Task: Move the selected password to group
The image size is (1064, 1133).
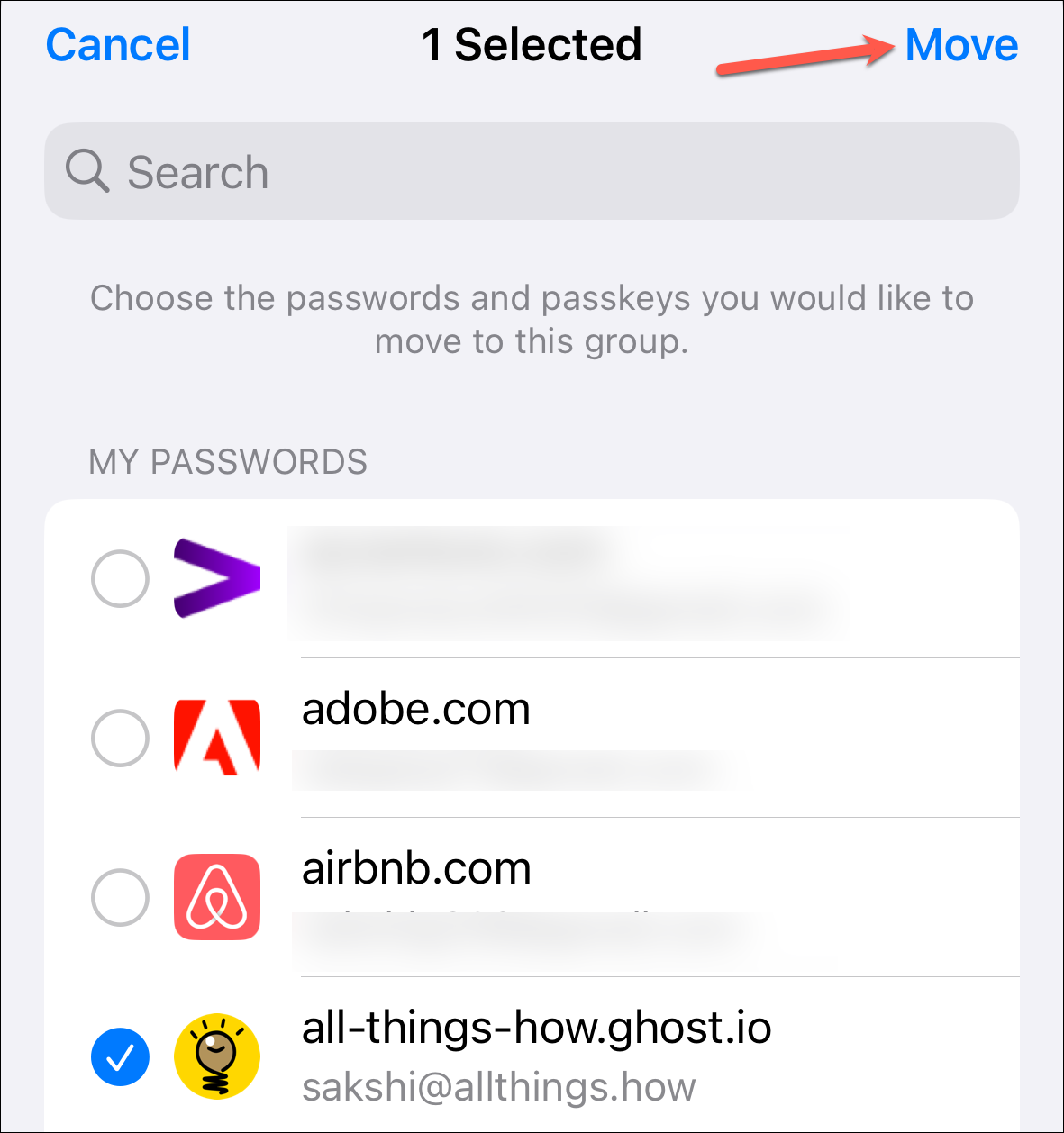Action: click(960, 45)
